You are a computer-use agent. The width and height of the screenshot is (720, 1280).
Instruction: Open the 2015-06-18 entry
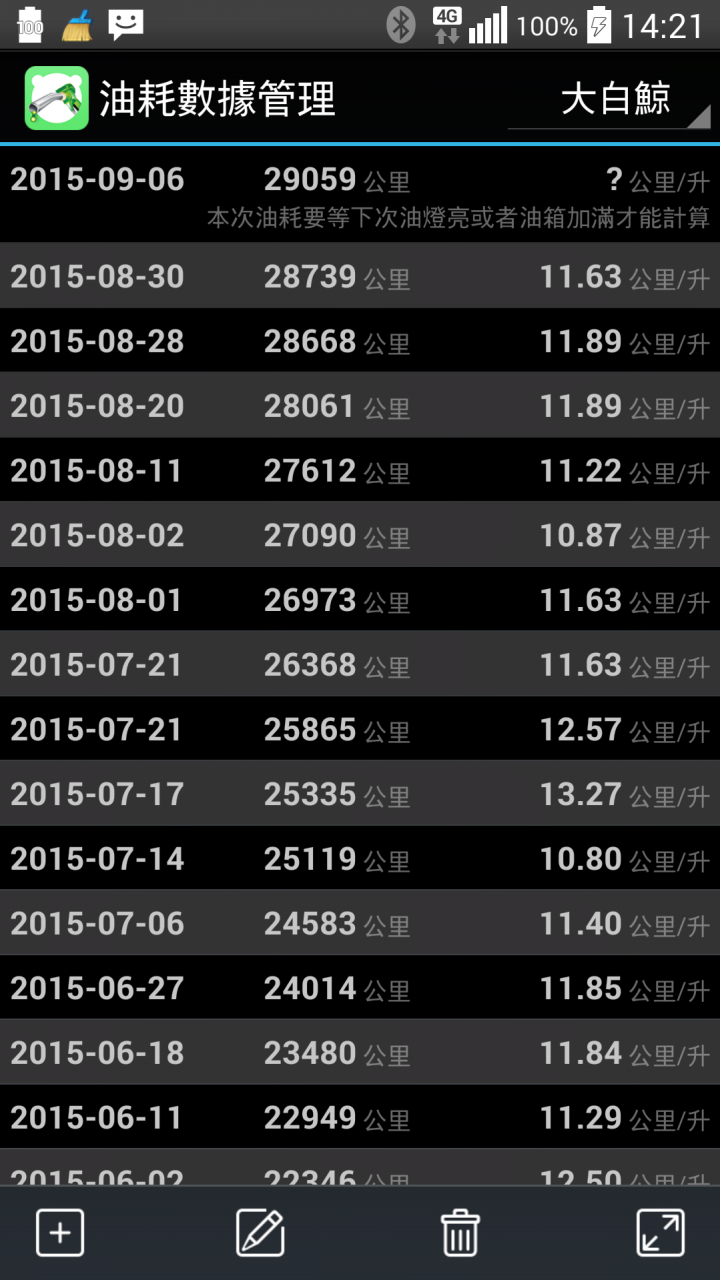[360, 1052]
